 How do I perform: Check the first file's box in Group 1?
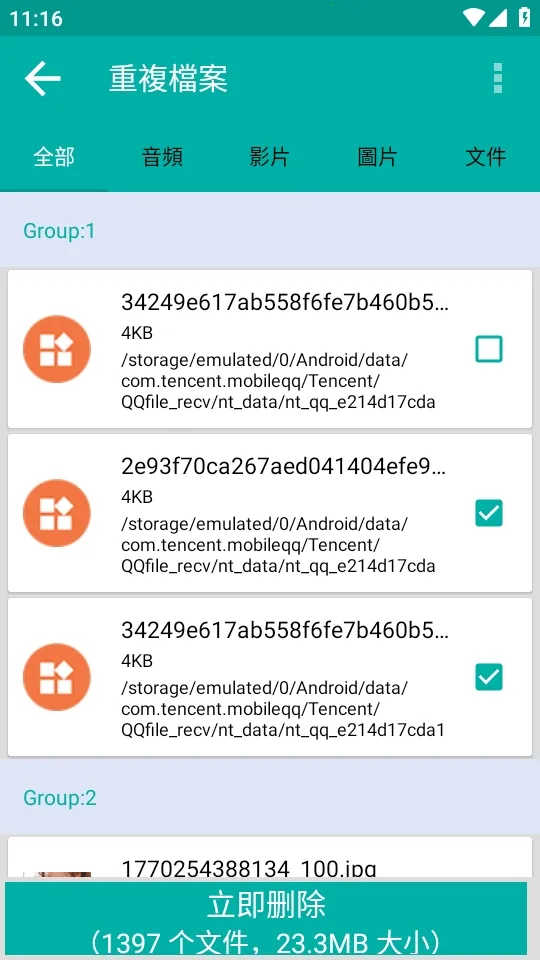[489, 349]
